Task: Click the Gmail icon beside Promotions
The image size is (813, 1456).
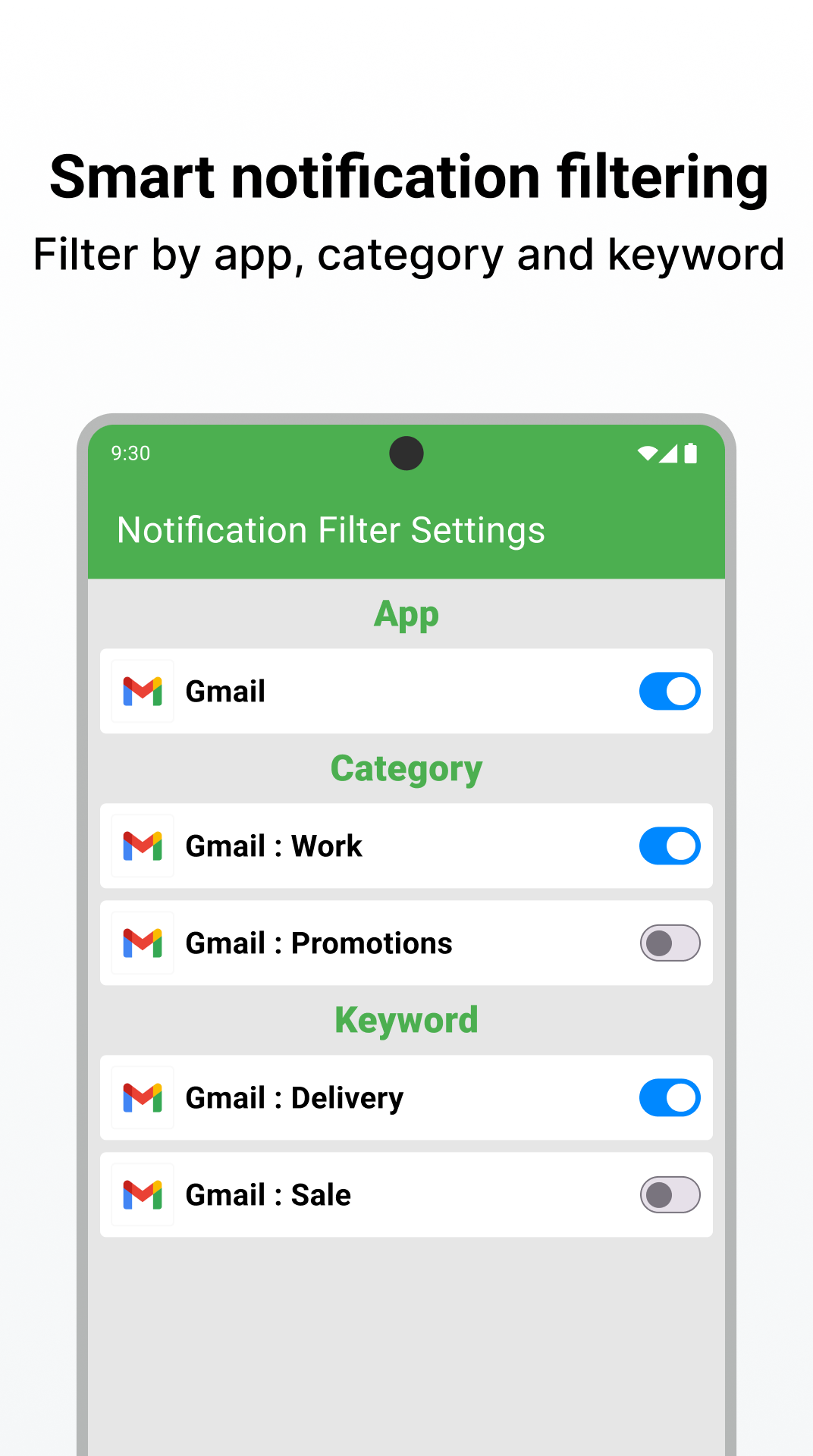Action: pyautogui.click(x=142, y=943)
